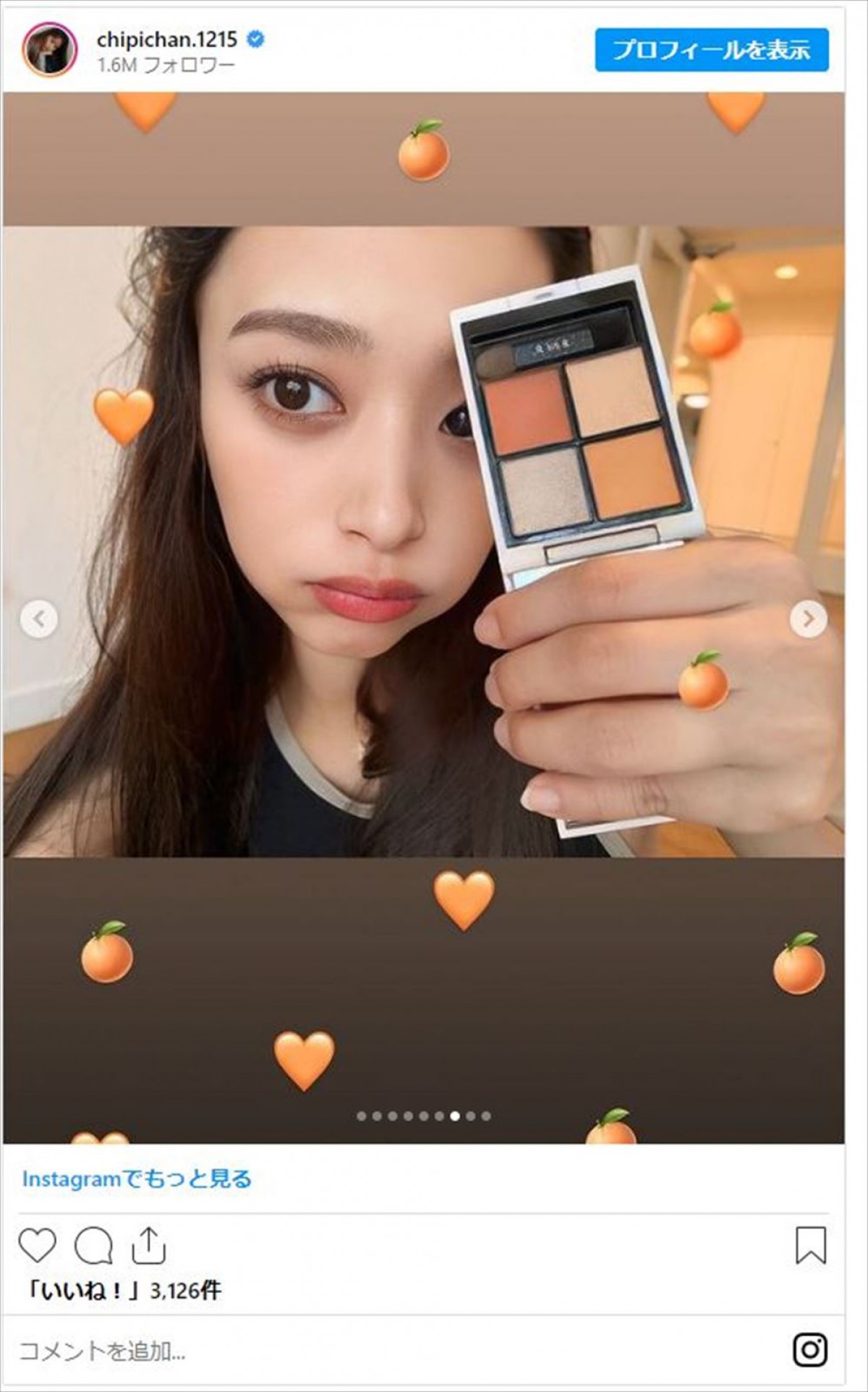Screen dimensions: 868x1392
Task: Go to the previous photo in carousel
Action: coord(39,619)
